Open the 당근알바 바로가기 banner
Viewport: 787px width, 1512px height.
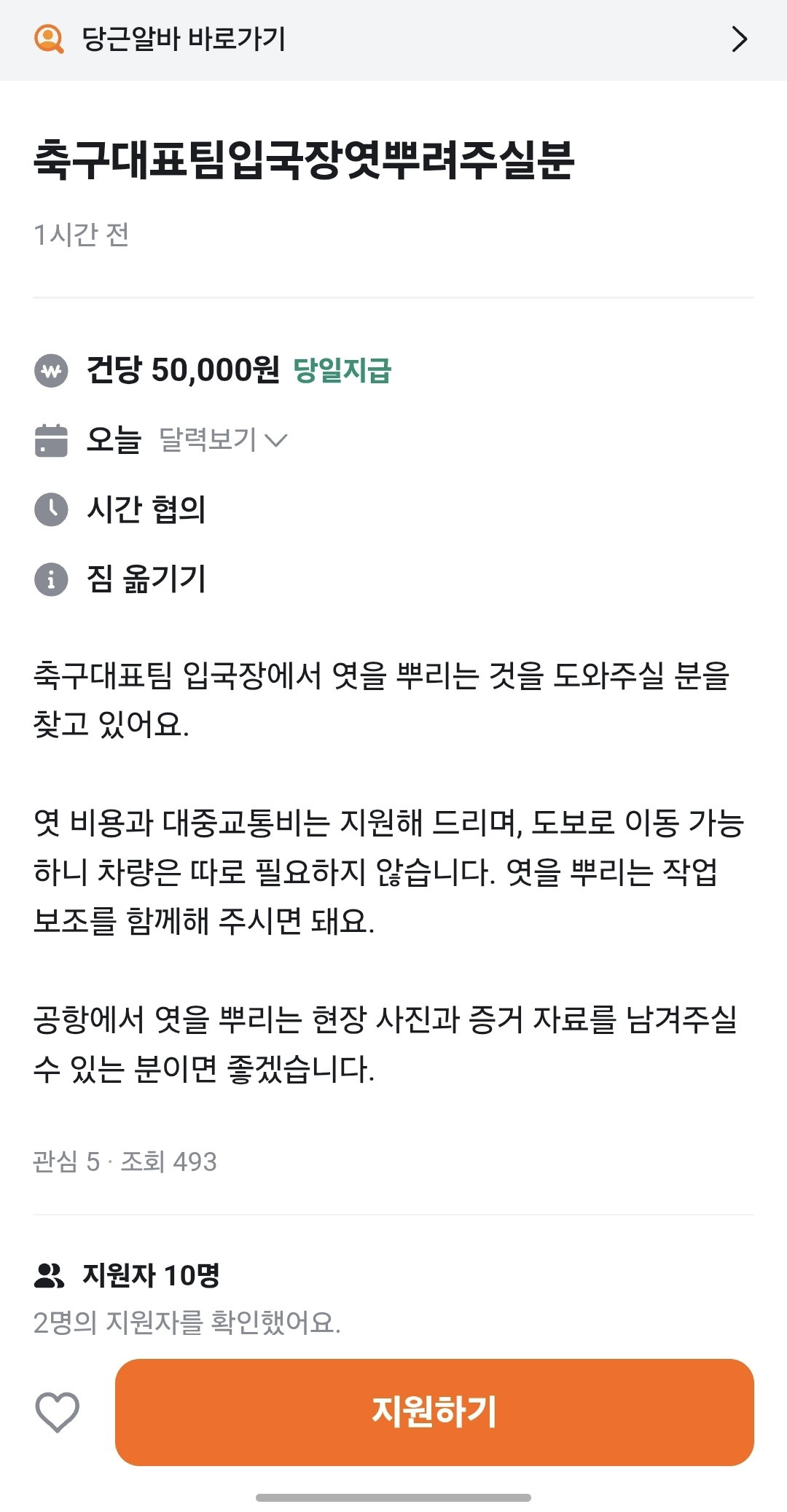[393, 39]
